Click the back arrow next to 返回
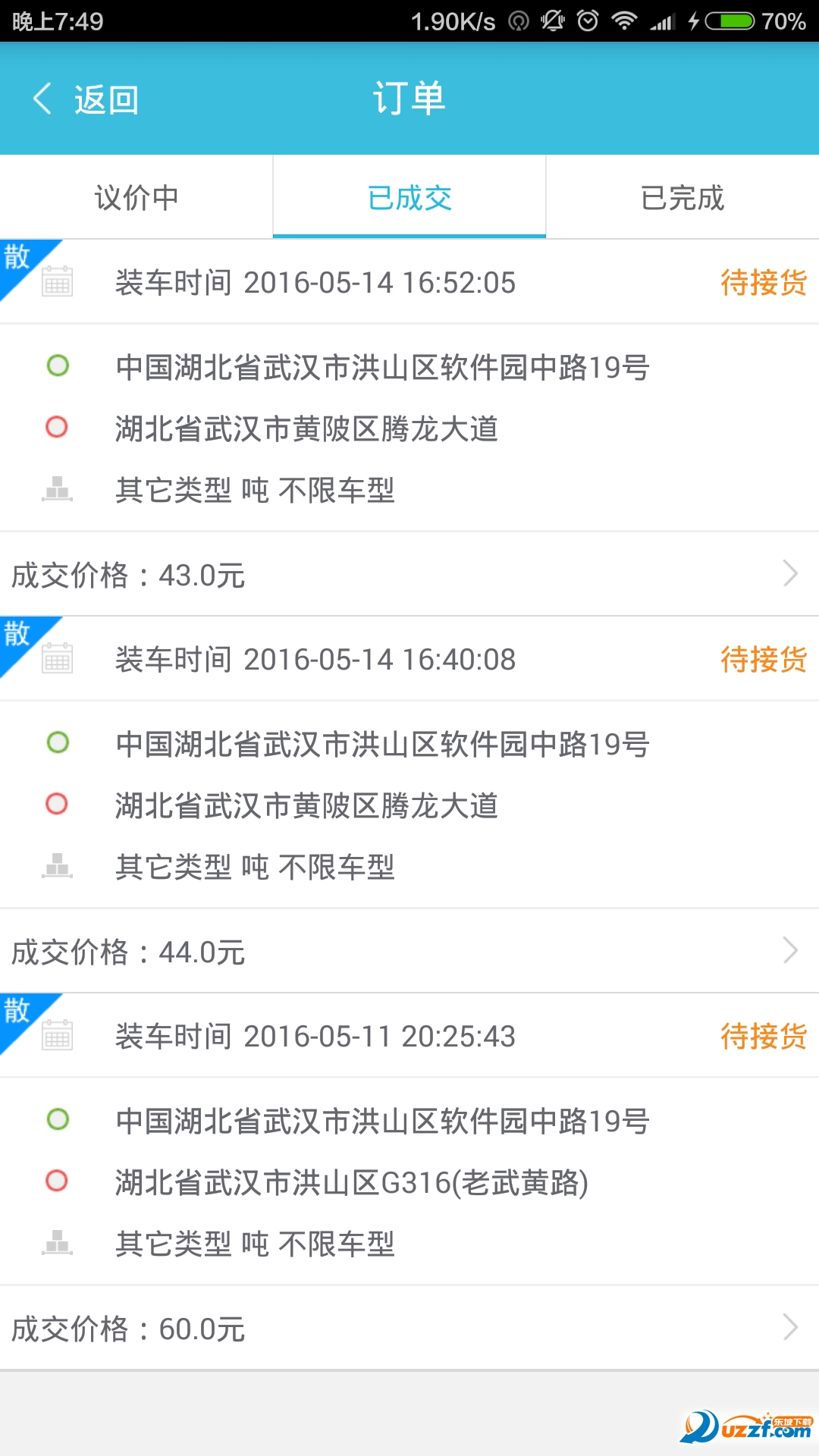 click(42, 99)
